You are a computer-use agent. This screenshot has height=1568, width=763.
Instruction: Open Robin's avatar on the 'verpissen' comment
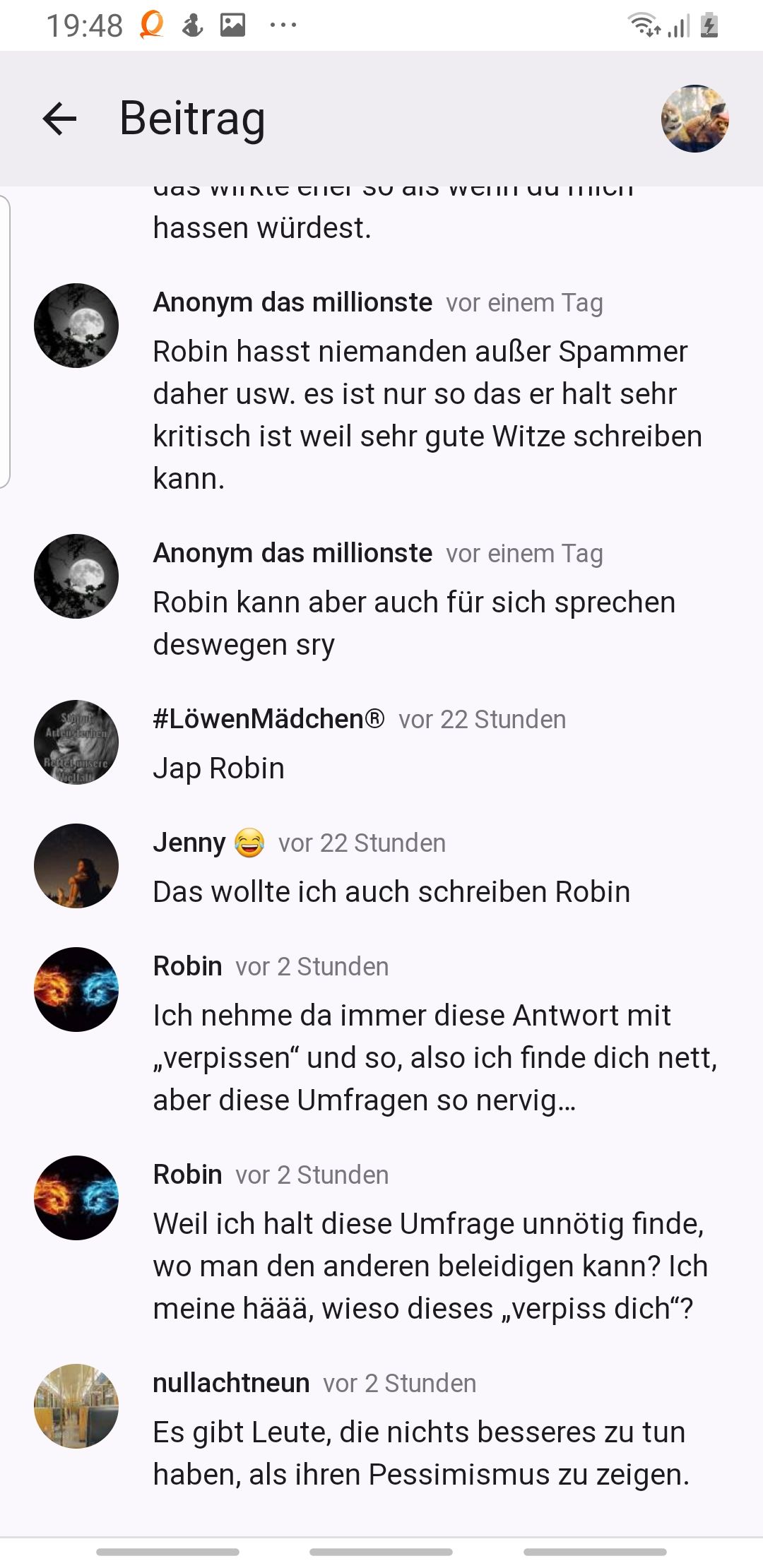[x=76, y=990]
